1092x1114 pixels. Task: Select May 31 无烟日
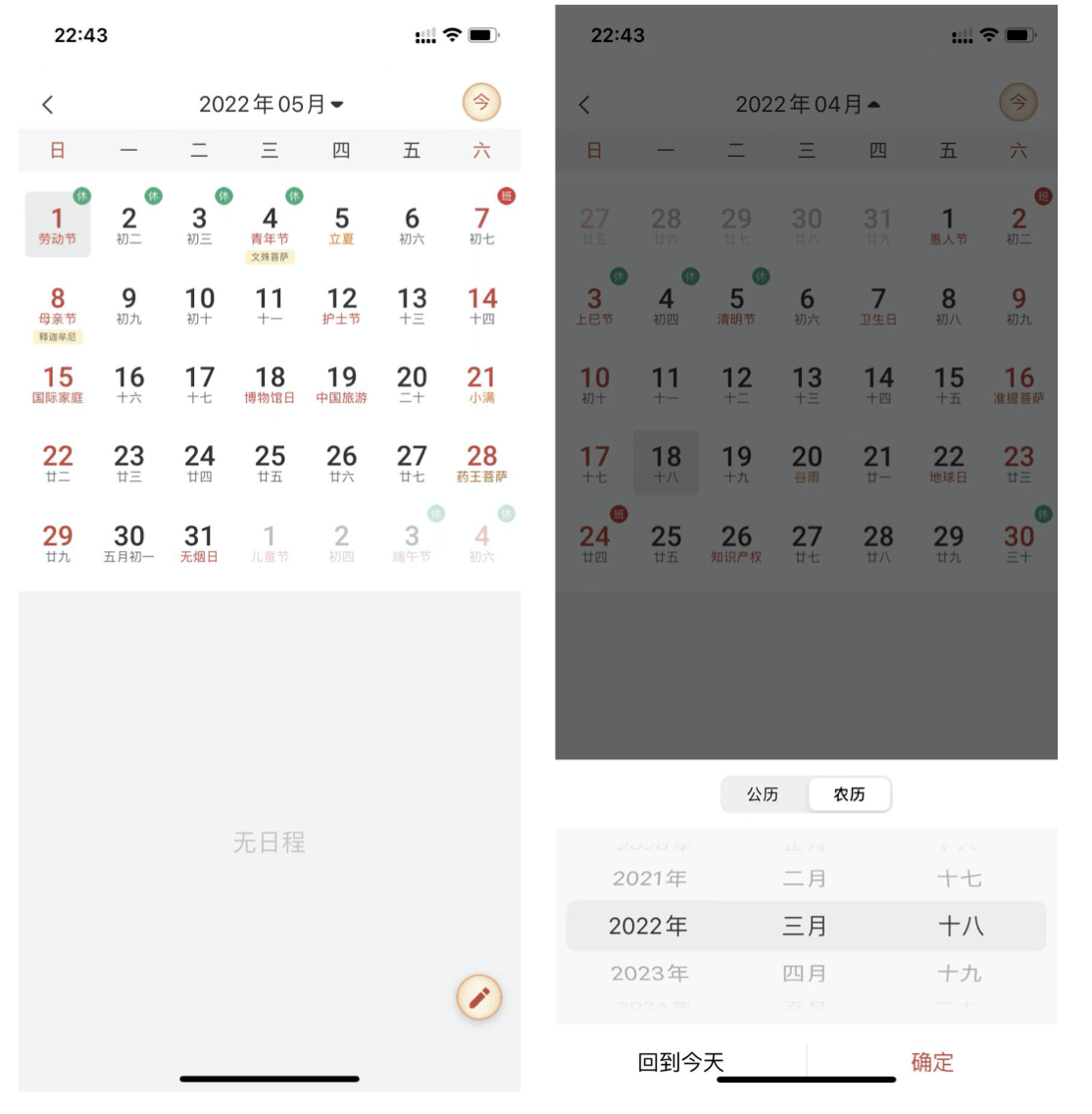199,544
